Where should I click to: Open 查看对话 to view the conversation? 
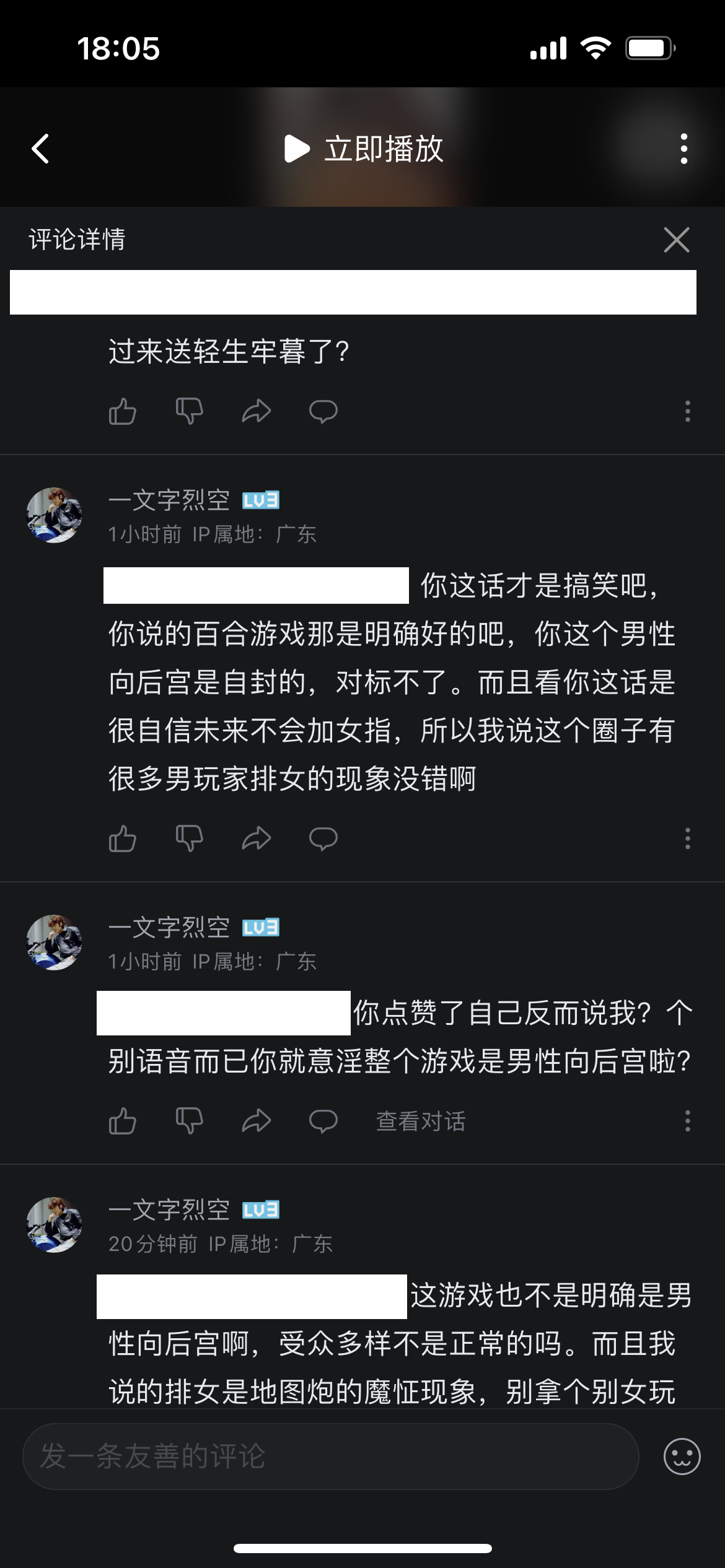(421, 1121)
